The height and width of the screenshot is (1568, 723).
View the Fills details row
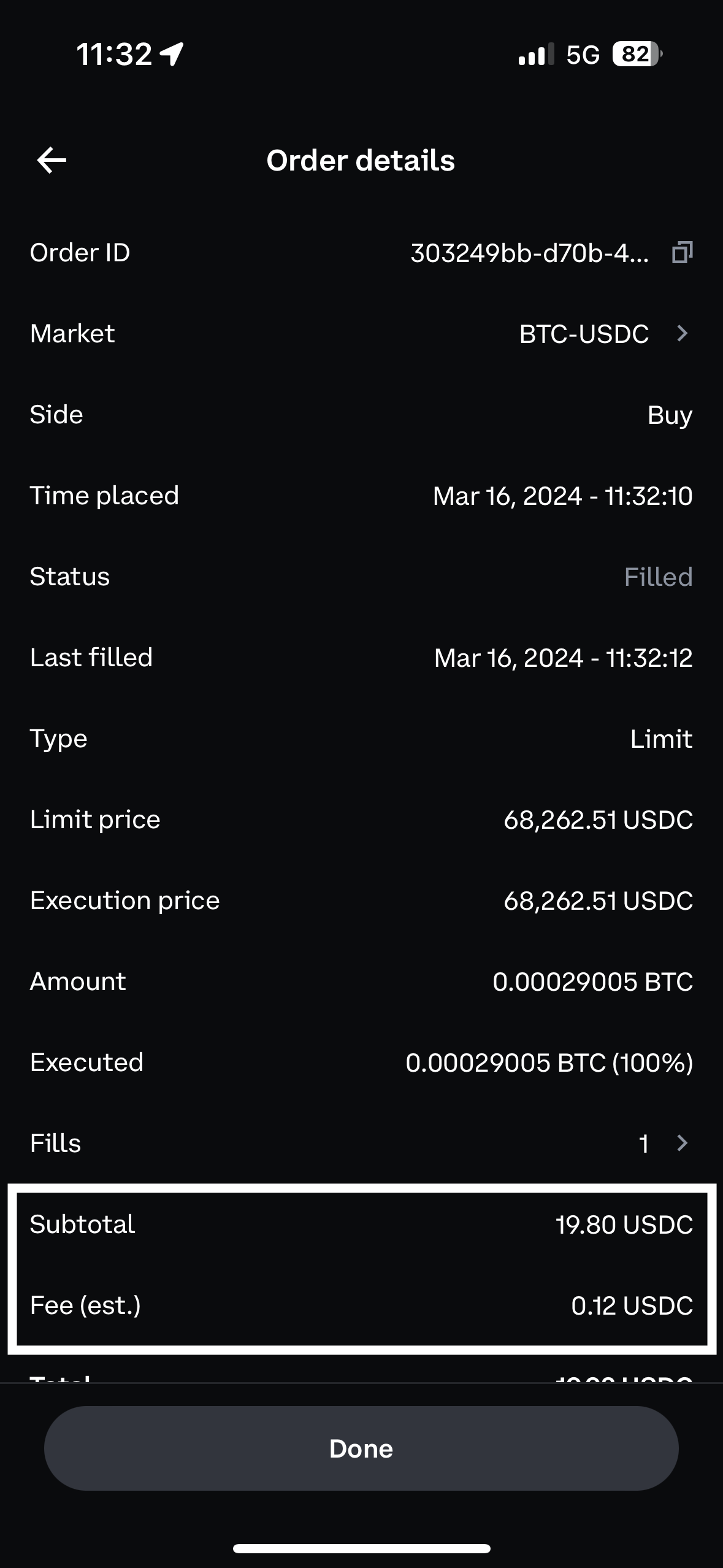[x=662, y=1143]
